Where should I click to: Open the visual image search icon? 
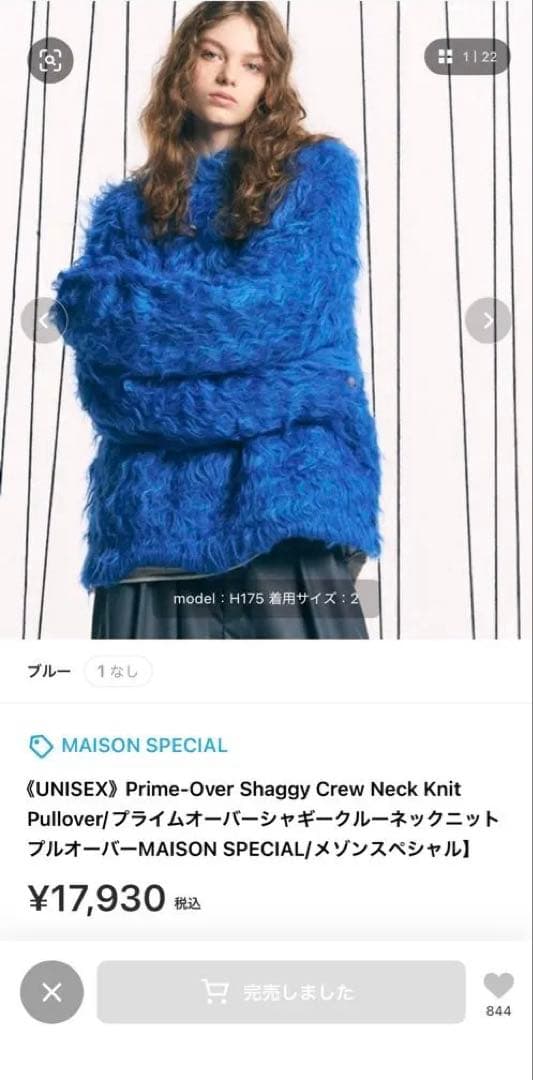coord(50,61)
